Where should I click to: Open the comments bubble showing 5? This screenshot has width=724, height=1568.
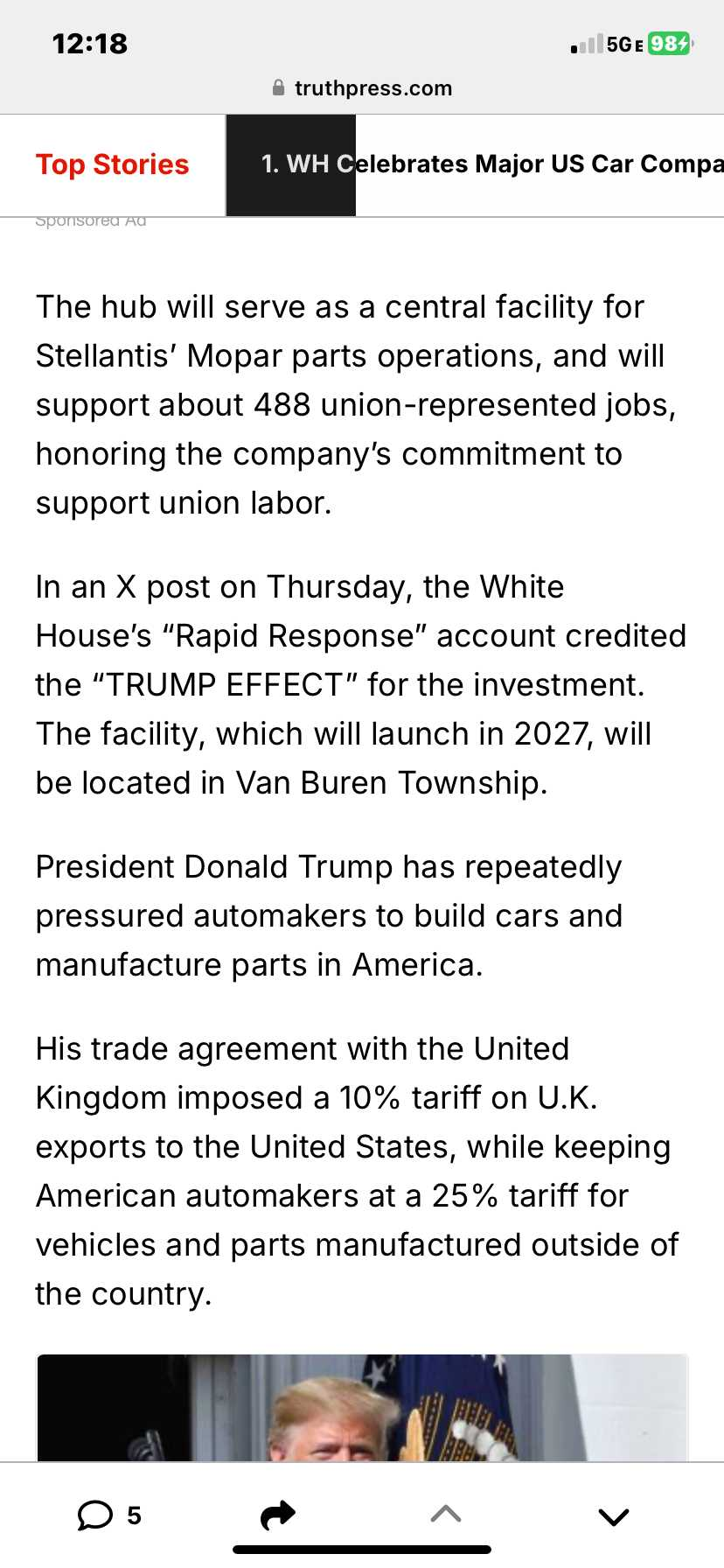(x=108, y=1515)
